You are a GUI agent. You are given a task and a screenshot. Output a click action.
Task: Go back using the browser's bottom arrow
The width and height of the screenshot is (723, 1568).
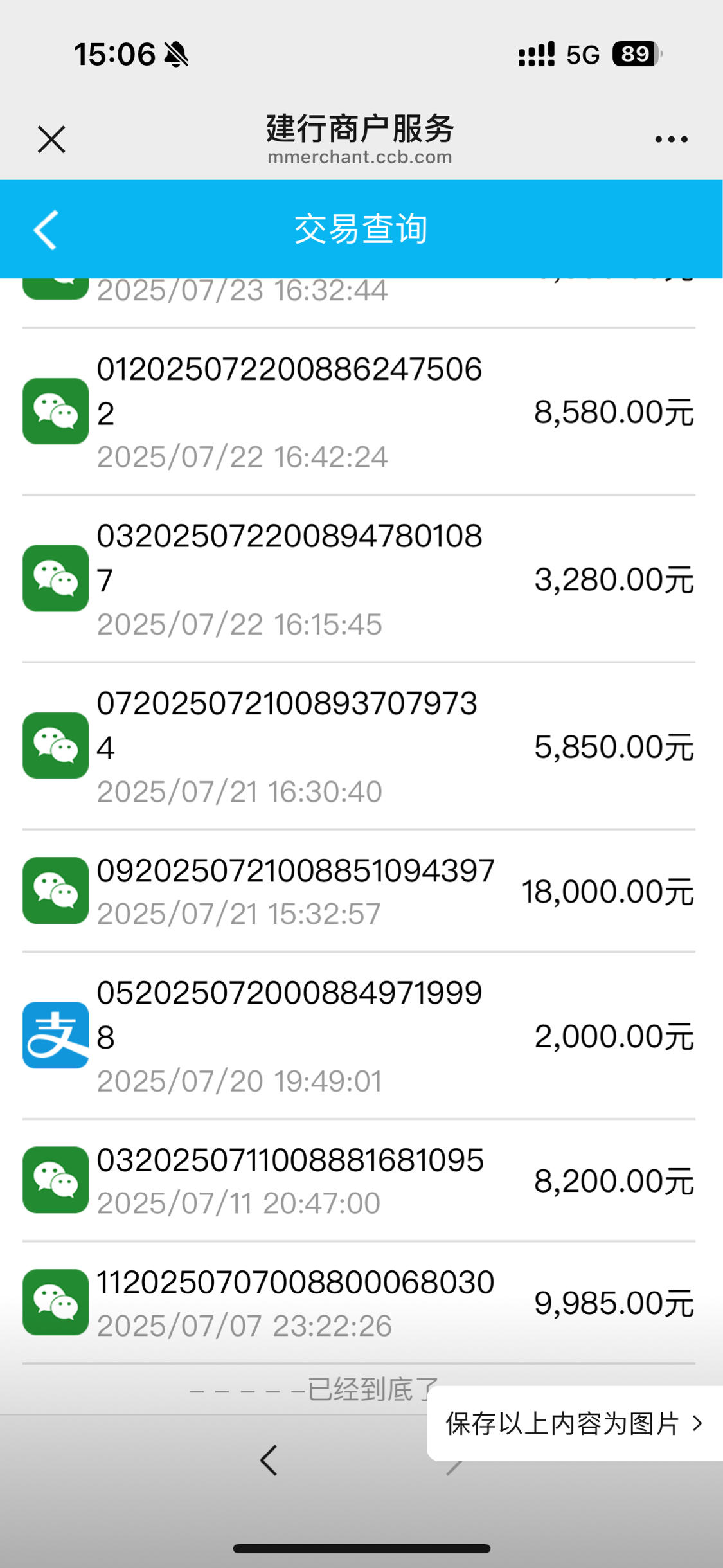pyautogui.click(x=269, y=1460)
